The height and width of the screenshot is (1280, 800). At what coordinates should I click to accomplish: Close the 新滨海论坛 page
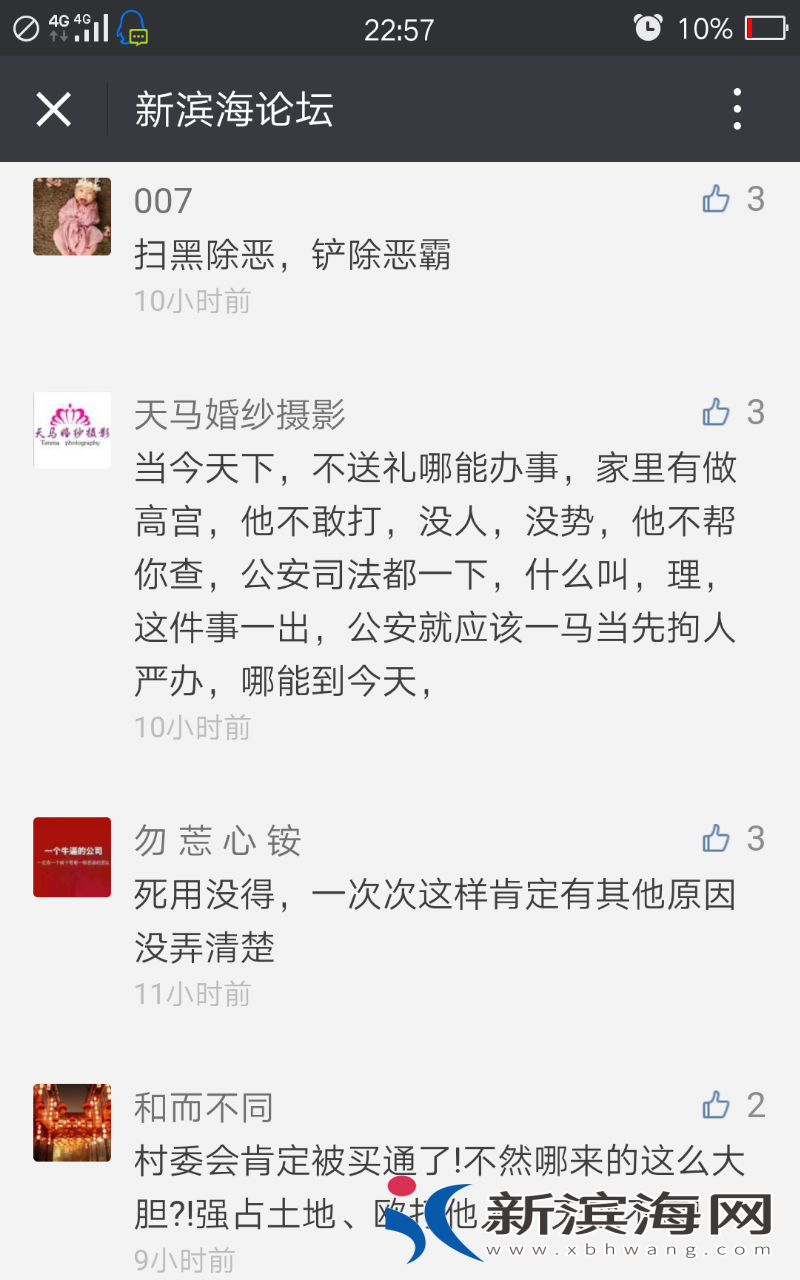54,109
